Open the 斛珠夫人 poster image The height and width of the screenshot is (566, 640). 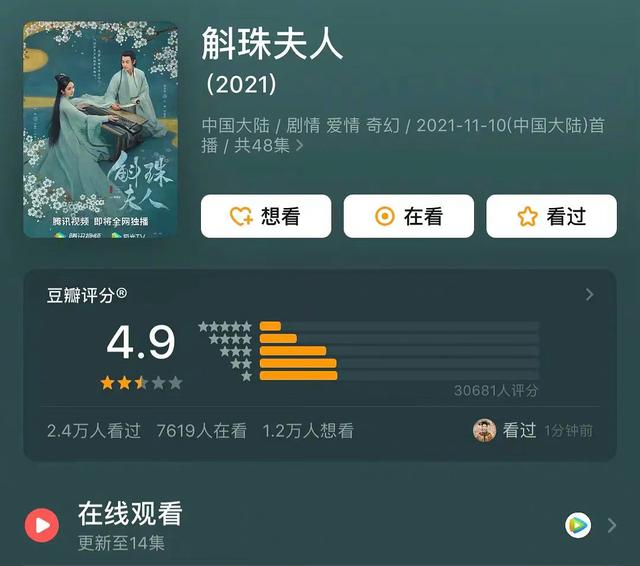click(x=100, y=130)
